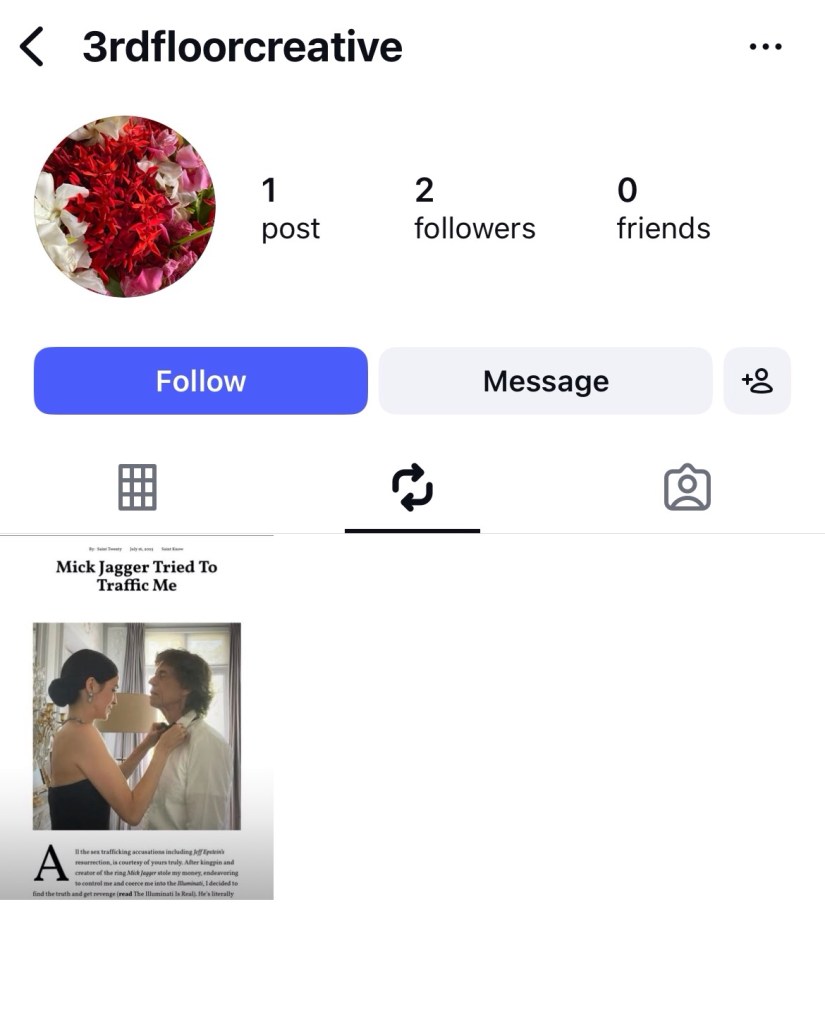
Task: View the profile picture
Action: 124,207
